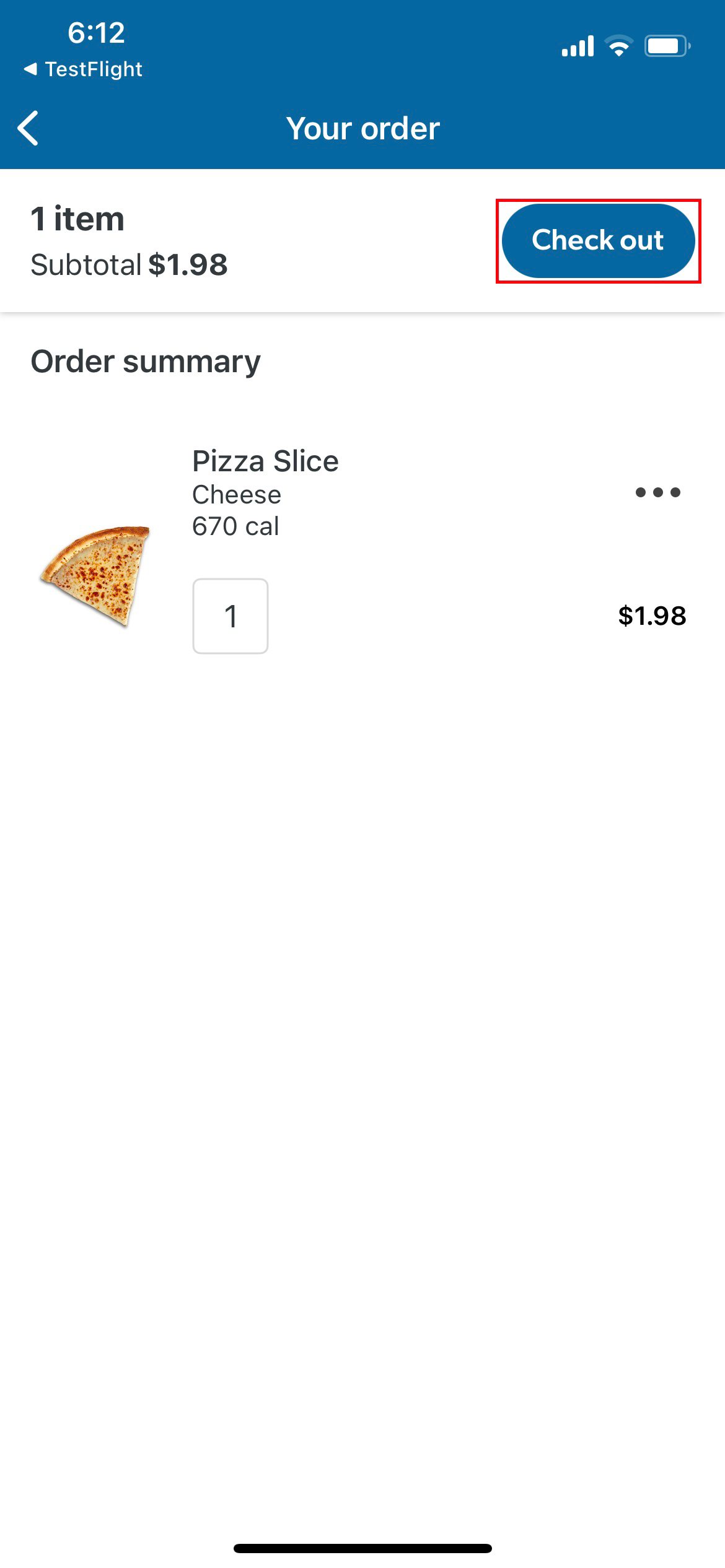Open more options for Pizza Slice

(x=657, y=492)
